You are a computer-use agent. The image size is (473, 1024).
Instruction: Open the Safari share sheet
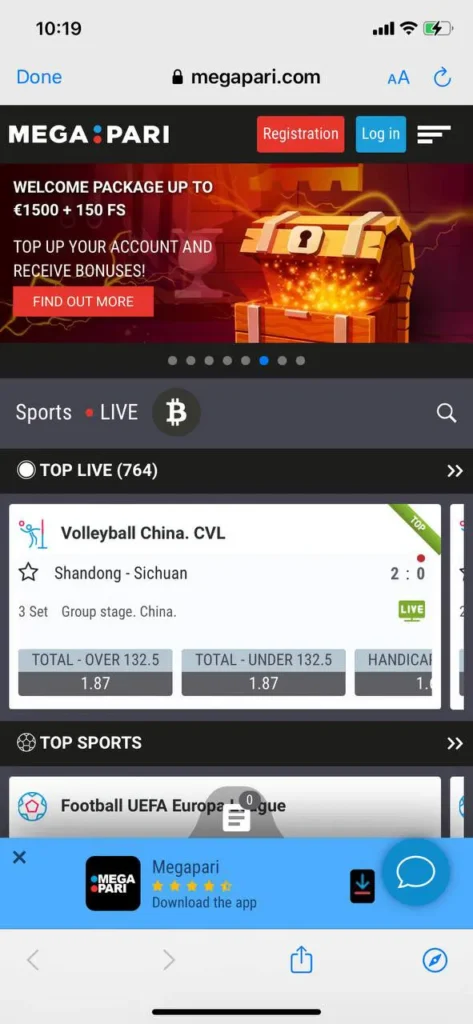click(301, 960)
